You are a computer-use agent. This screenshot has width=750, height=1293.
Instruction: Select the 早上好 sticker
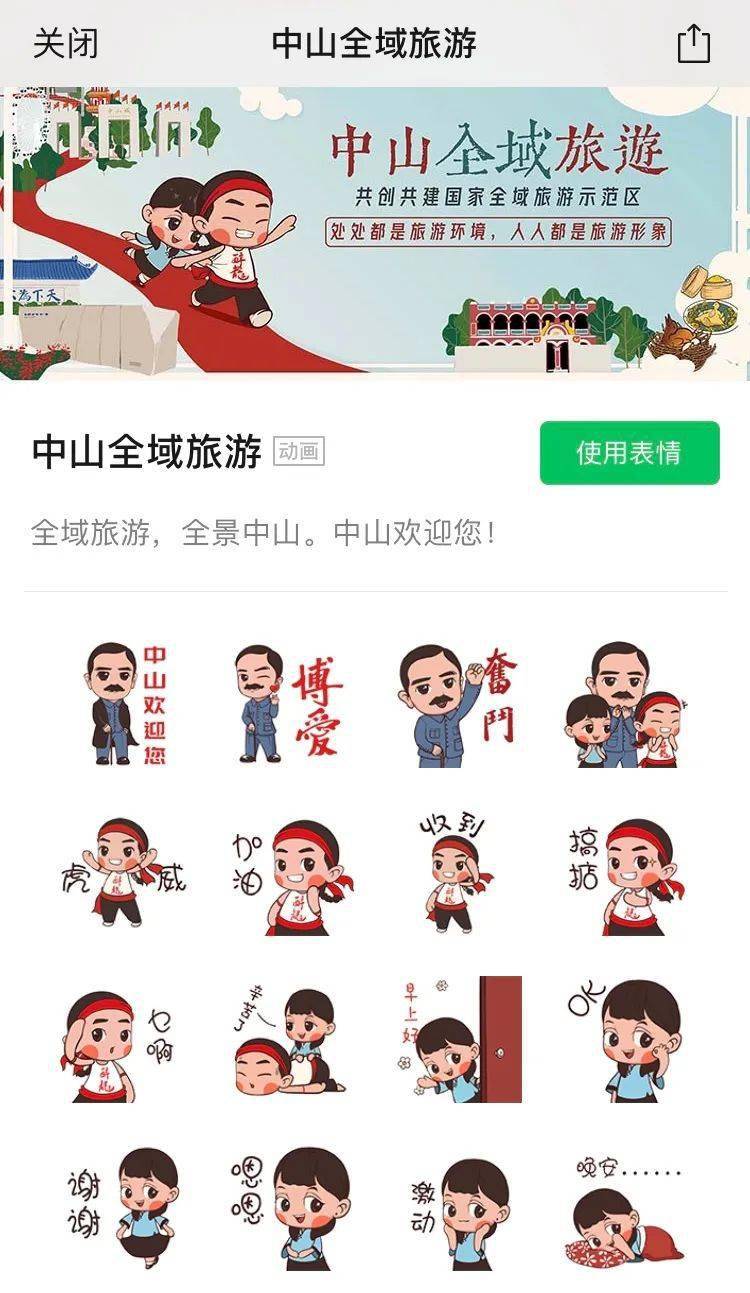tap(460, 1040)
